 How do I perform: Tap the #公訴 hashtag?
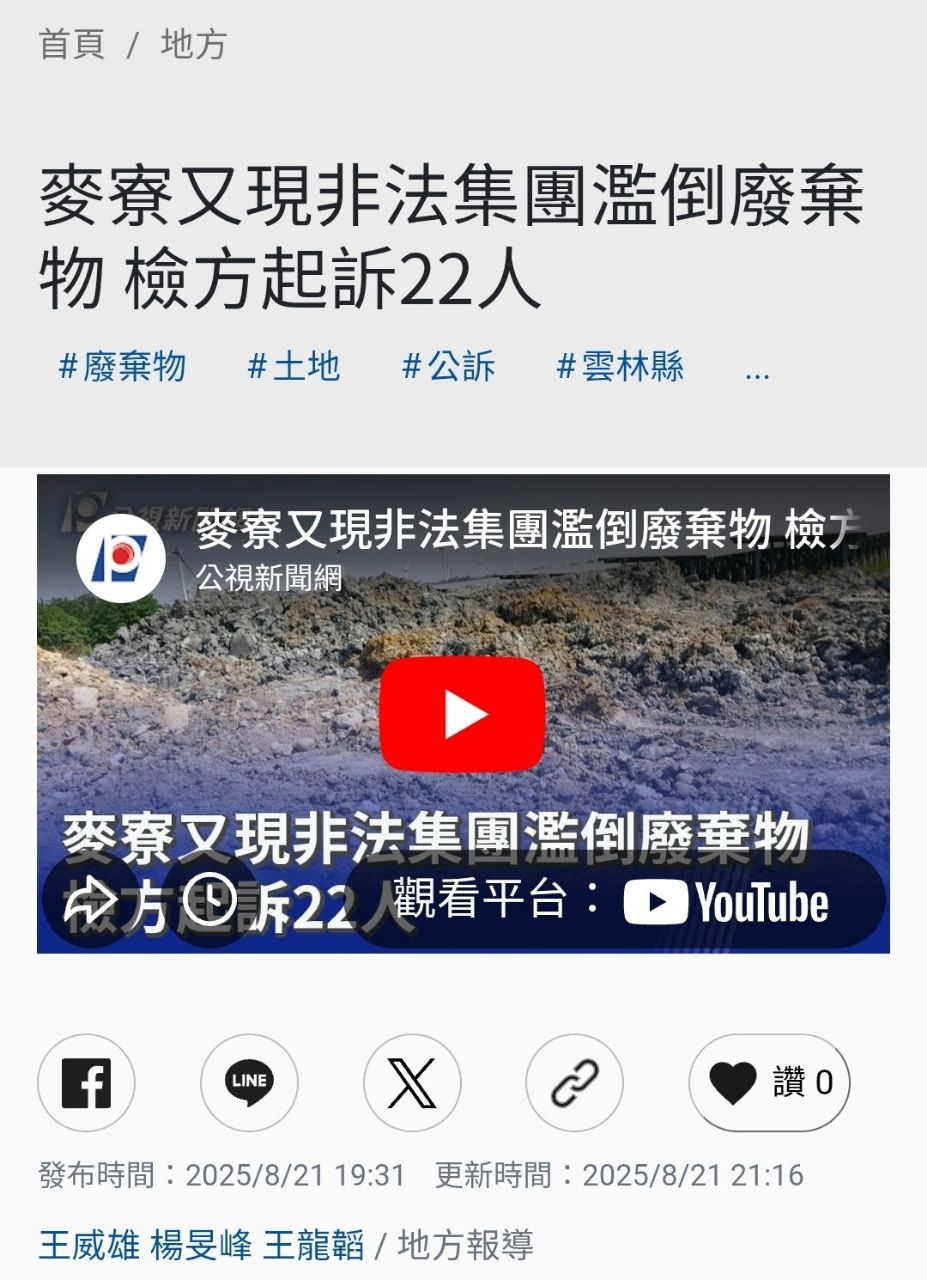pos(449,366)
